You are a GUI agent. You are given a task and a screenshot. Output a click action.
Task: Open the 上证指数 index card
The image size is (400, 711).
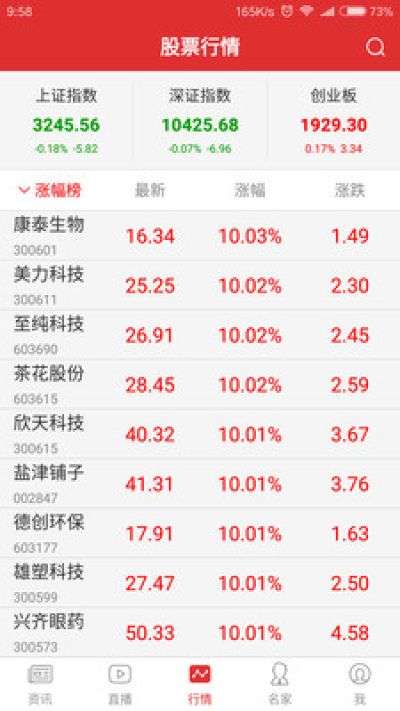click(x=66, y=121)
